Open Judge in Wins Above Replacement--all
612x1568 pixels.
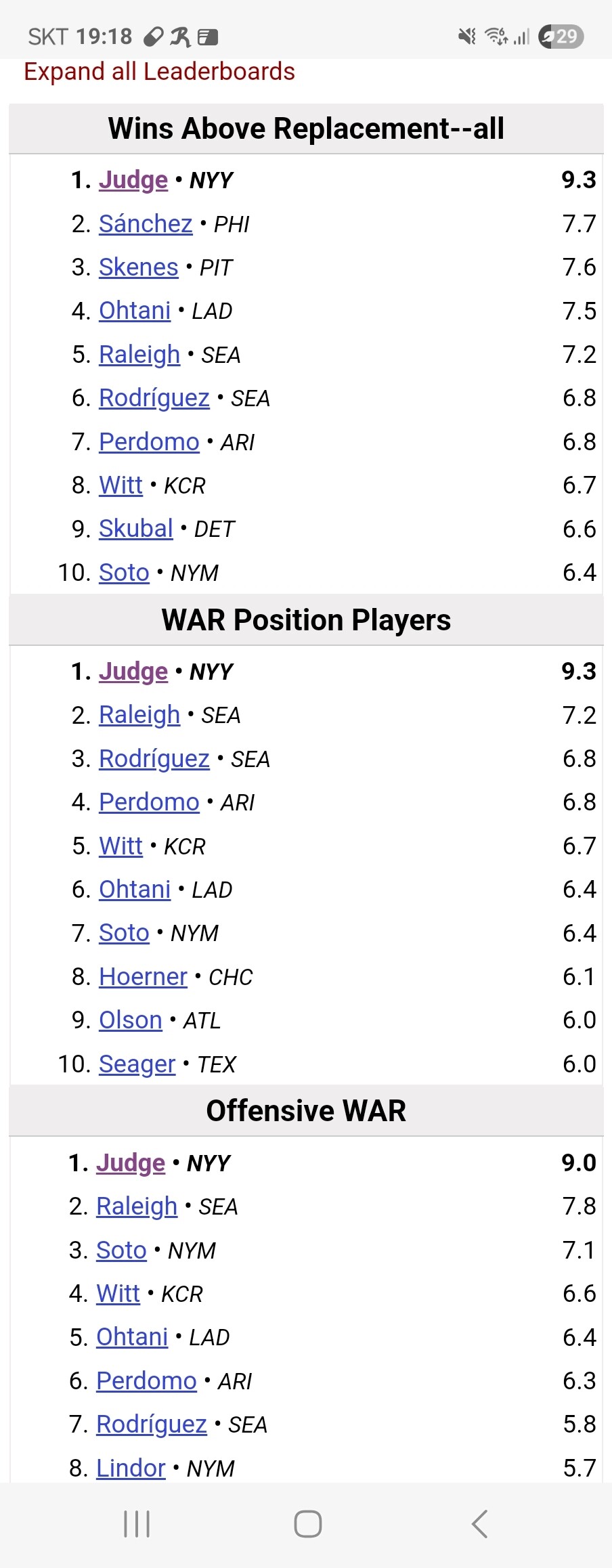(x=133, y=180)
